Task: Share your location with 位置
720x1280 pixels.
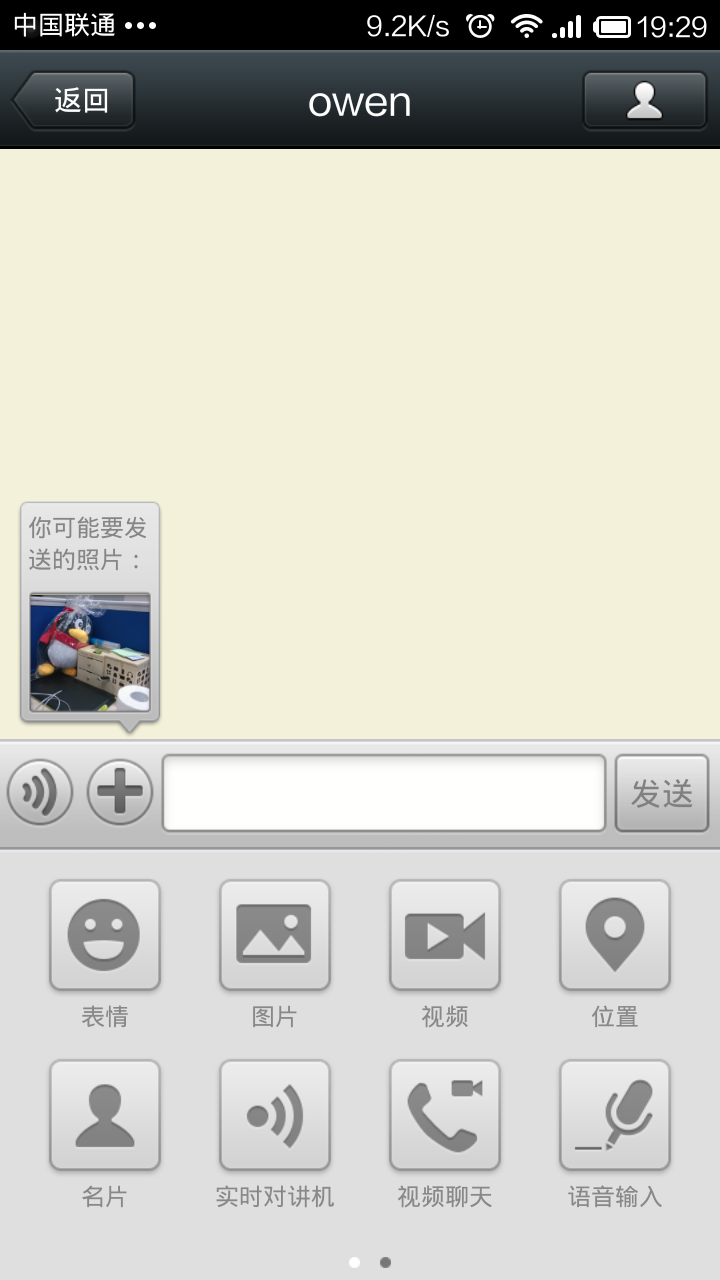Action: pyautogui.click(x=615, y=935)
